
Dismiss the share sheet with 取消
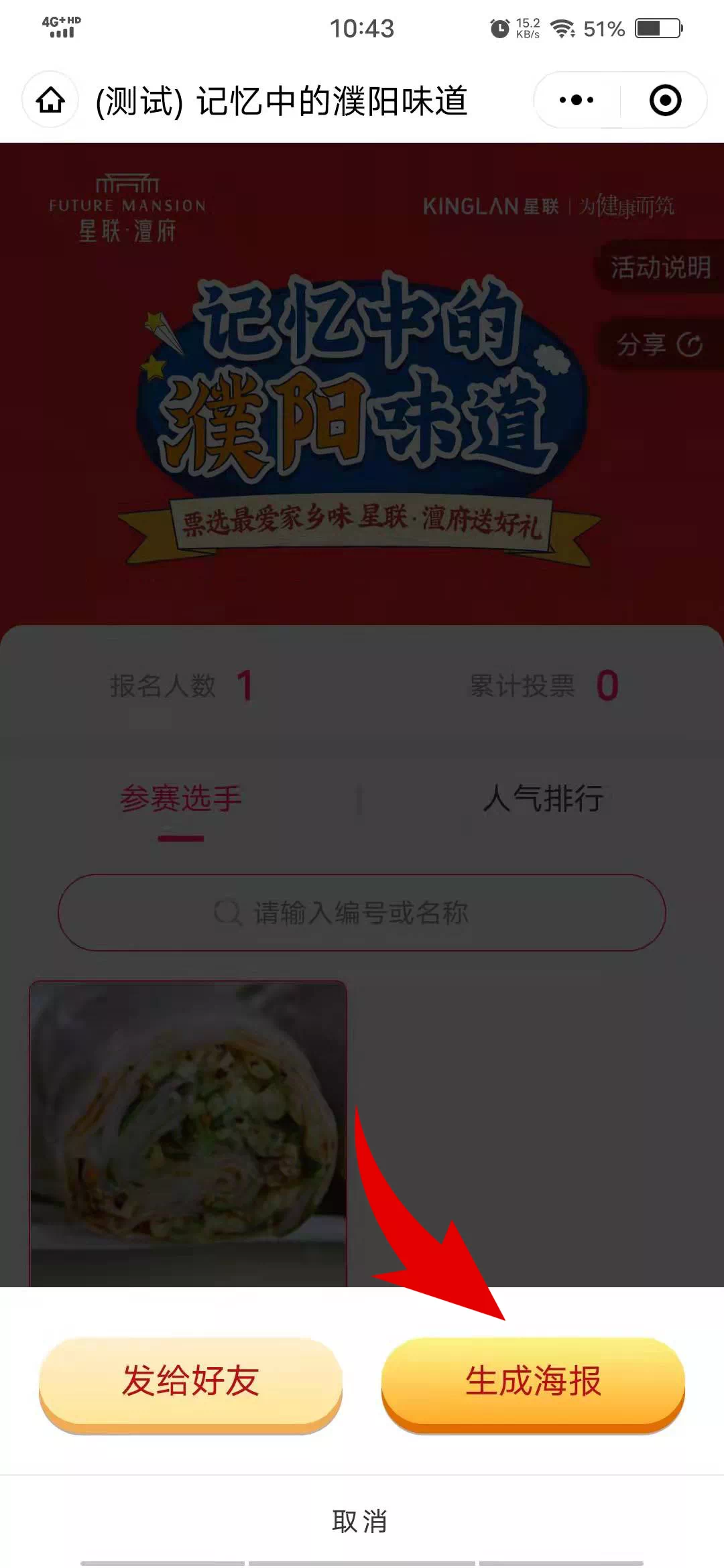coord(361,1521)
